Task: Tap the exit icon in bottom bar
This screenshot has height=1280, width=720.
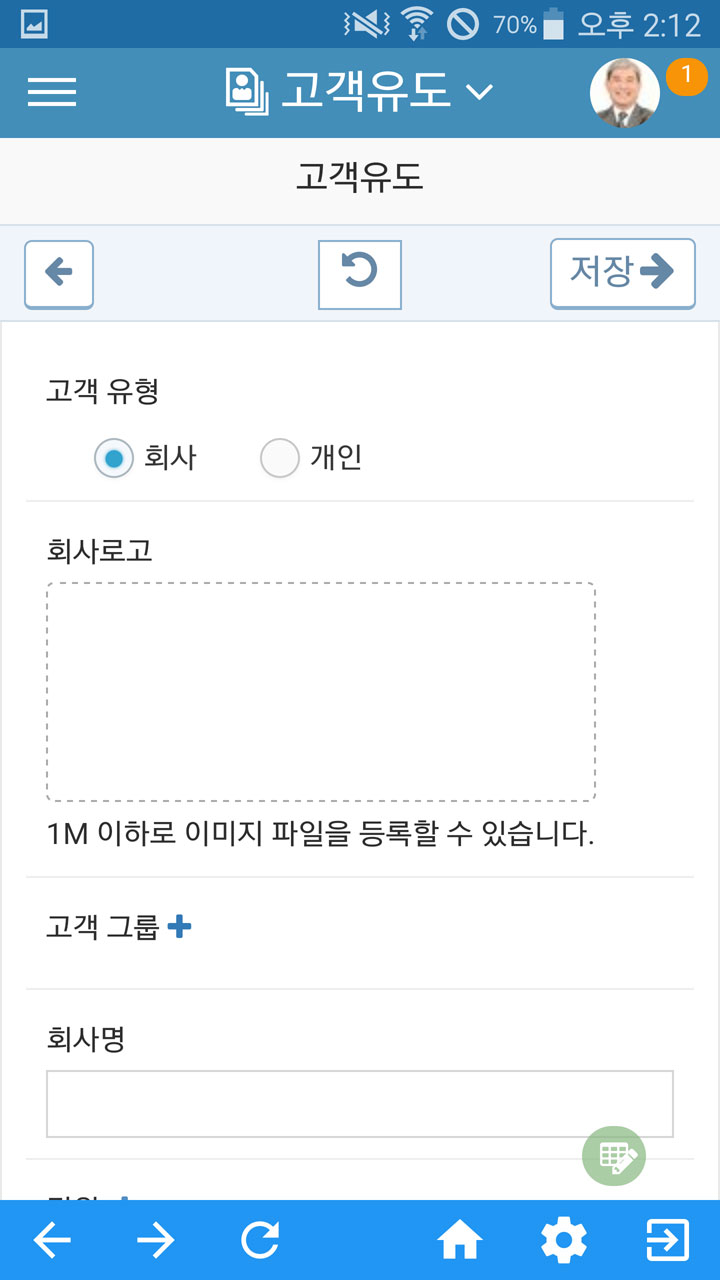Action: click(x=668, y=1241)
